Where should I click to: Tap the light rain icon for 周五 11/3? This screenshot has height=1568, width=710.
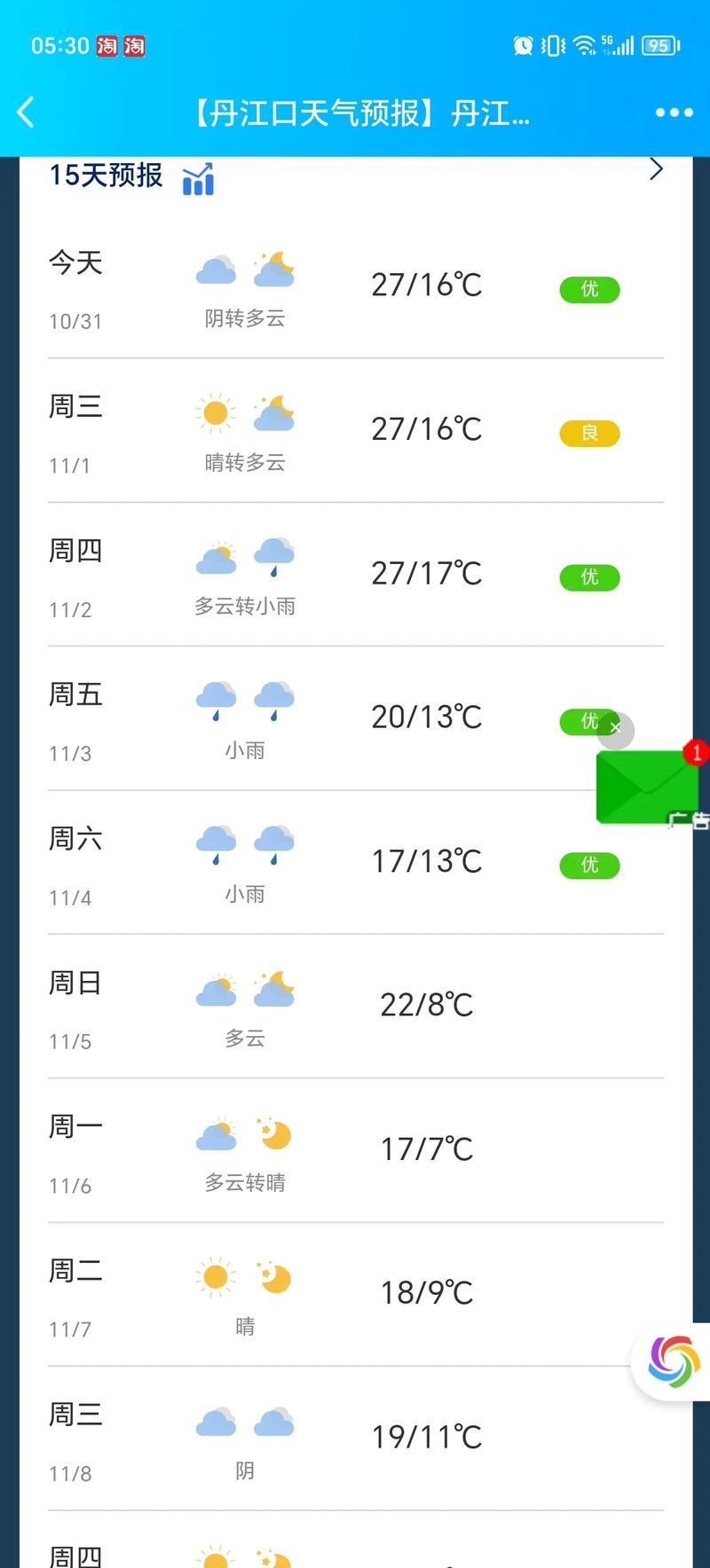(216, 699)
